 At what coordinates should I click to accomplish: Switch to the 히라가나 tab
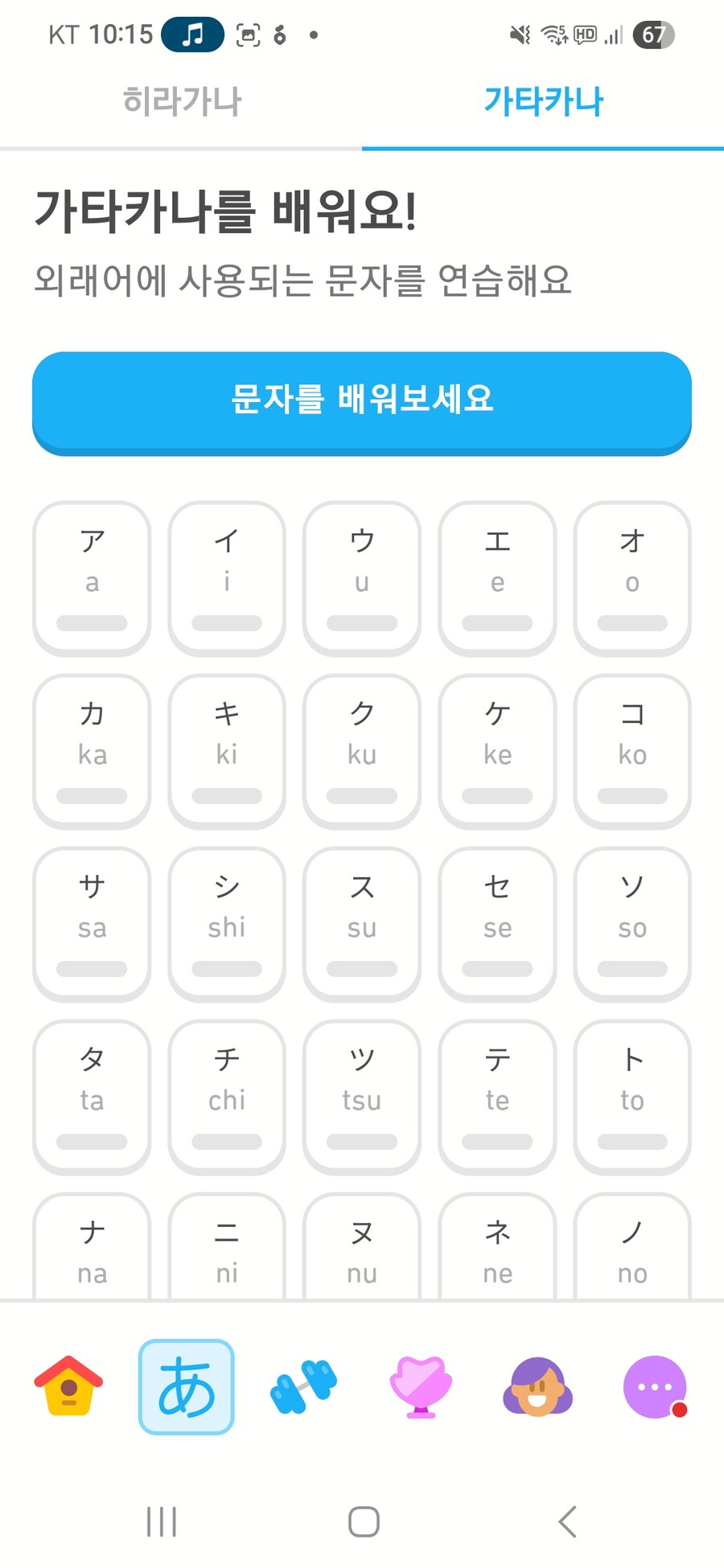182,102
